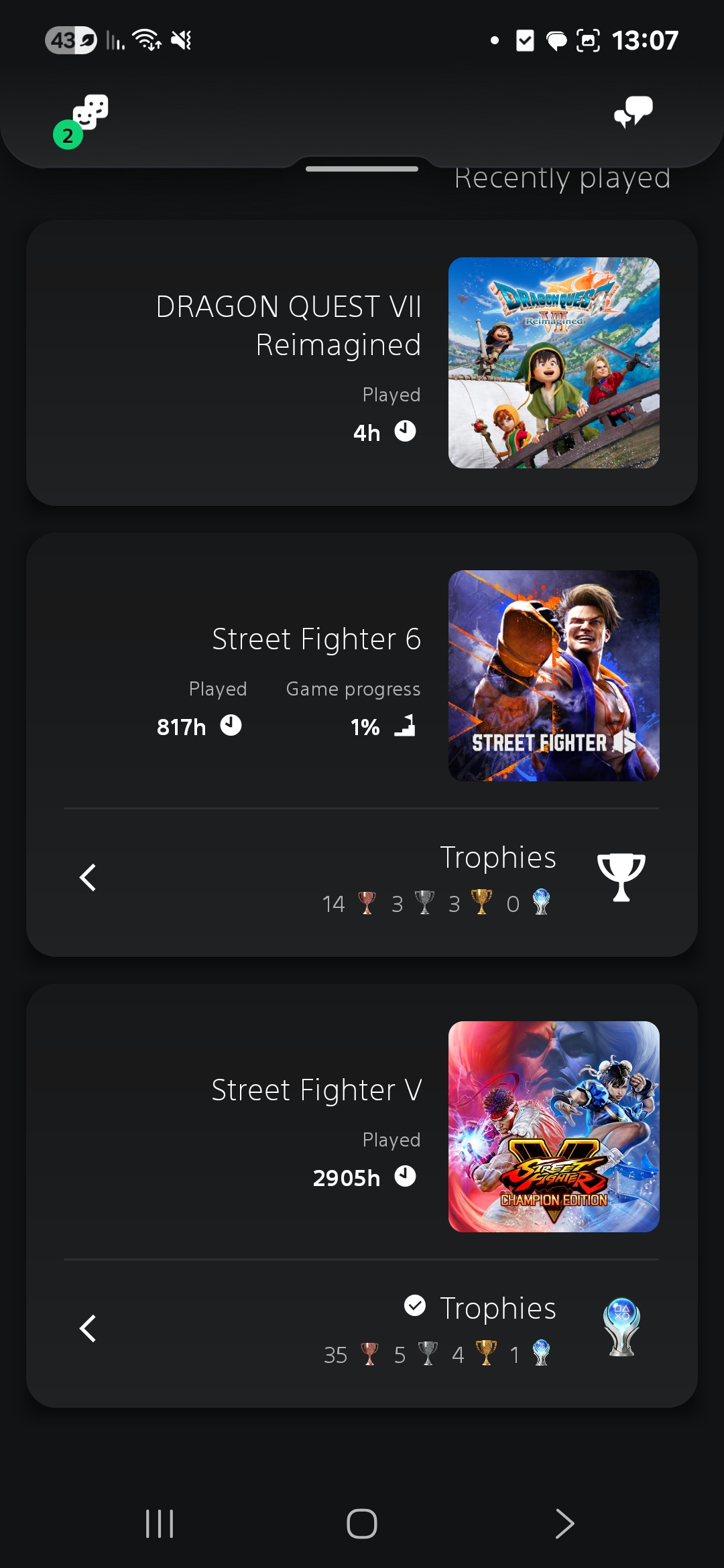Open the messages chat bubbles icon
Image resolution: width=724 pixels, height=1568 pixels.
(x=633, y=112)
